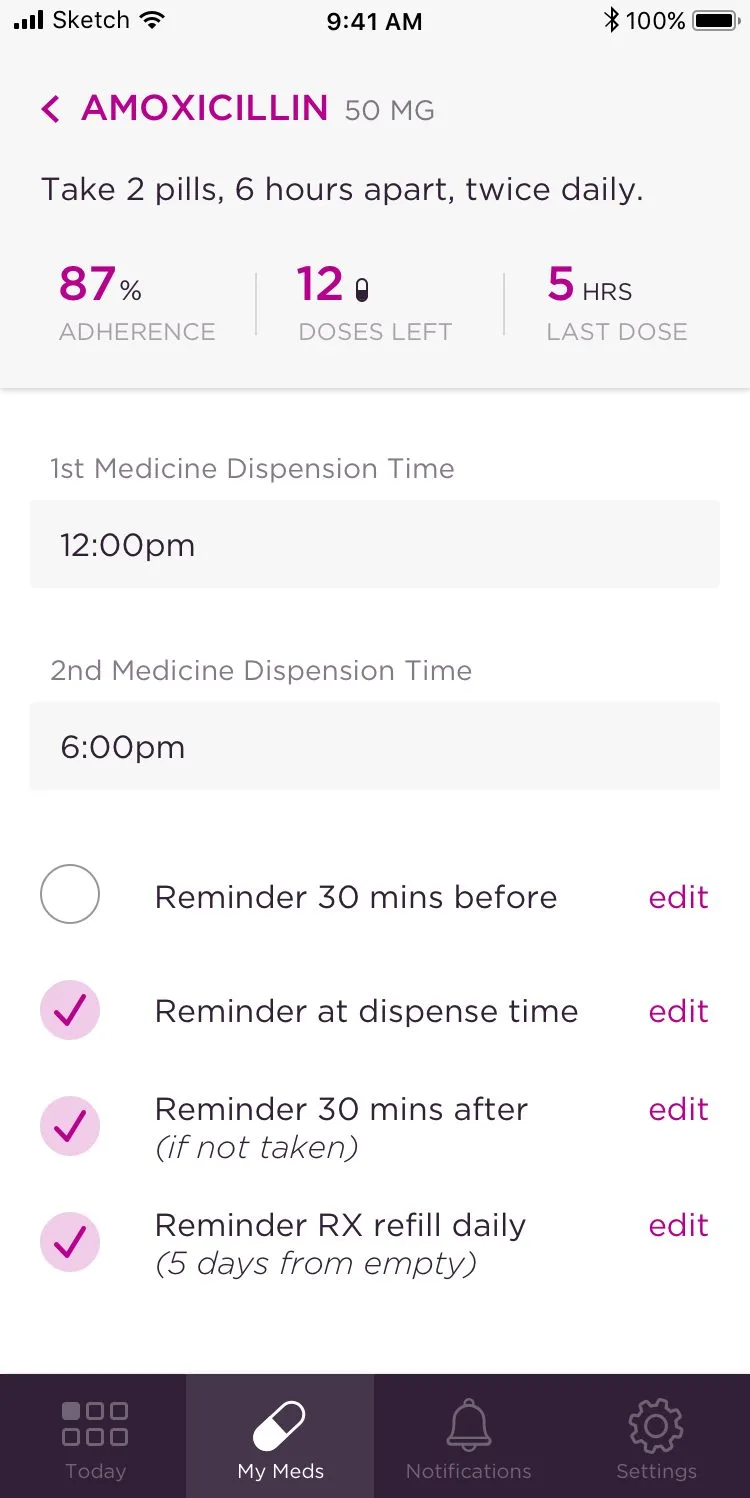Uncheck the Reminder 30 mins after option

coord(69,1126)
